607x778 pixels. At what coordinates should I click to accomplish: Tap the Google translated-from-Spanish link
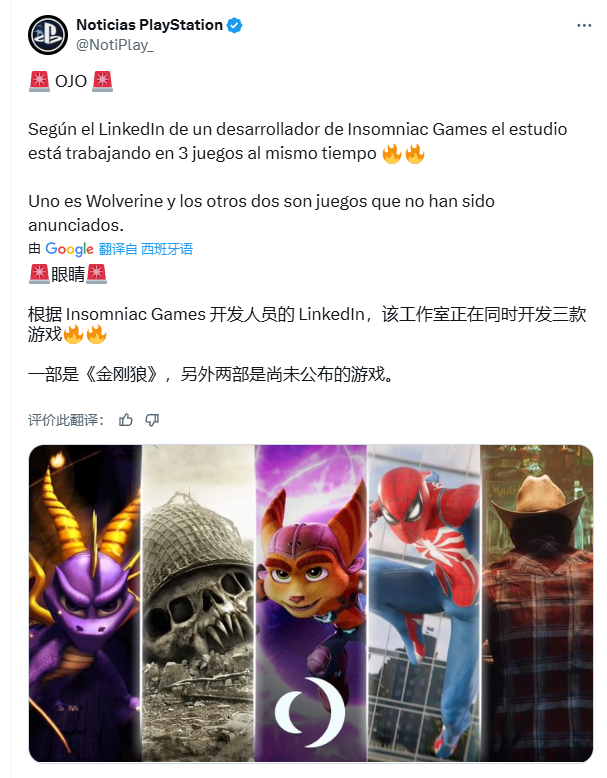145,249
